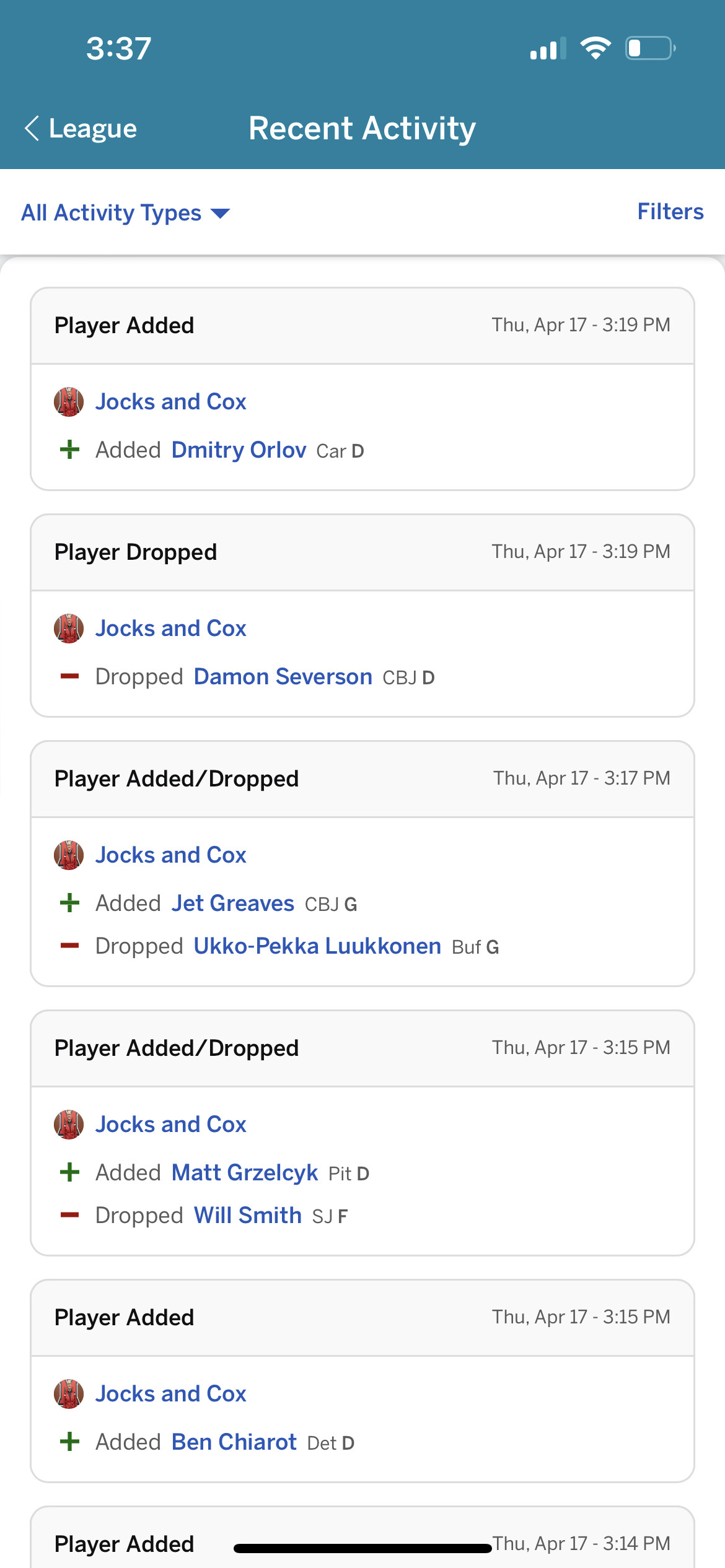
Task: Open Jocks and Cox team above Dmitry Orlov
Action: 170,402
